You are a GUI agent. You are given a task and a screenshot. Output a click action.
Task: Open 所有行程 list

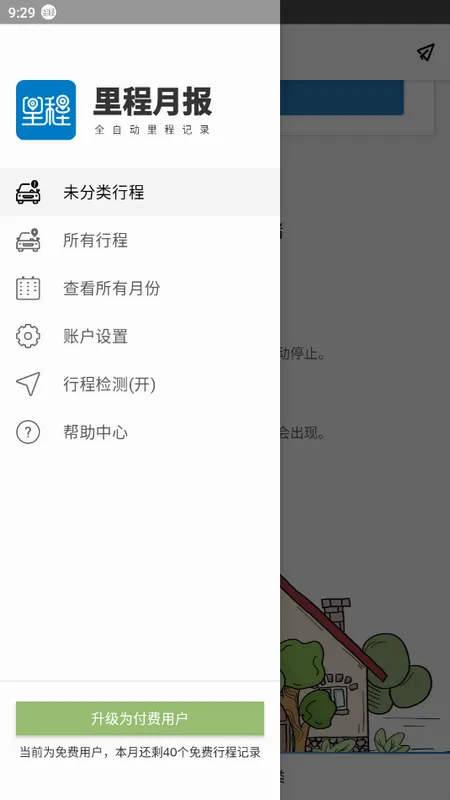click(140, 240)
